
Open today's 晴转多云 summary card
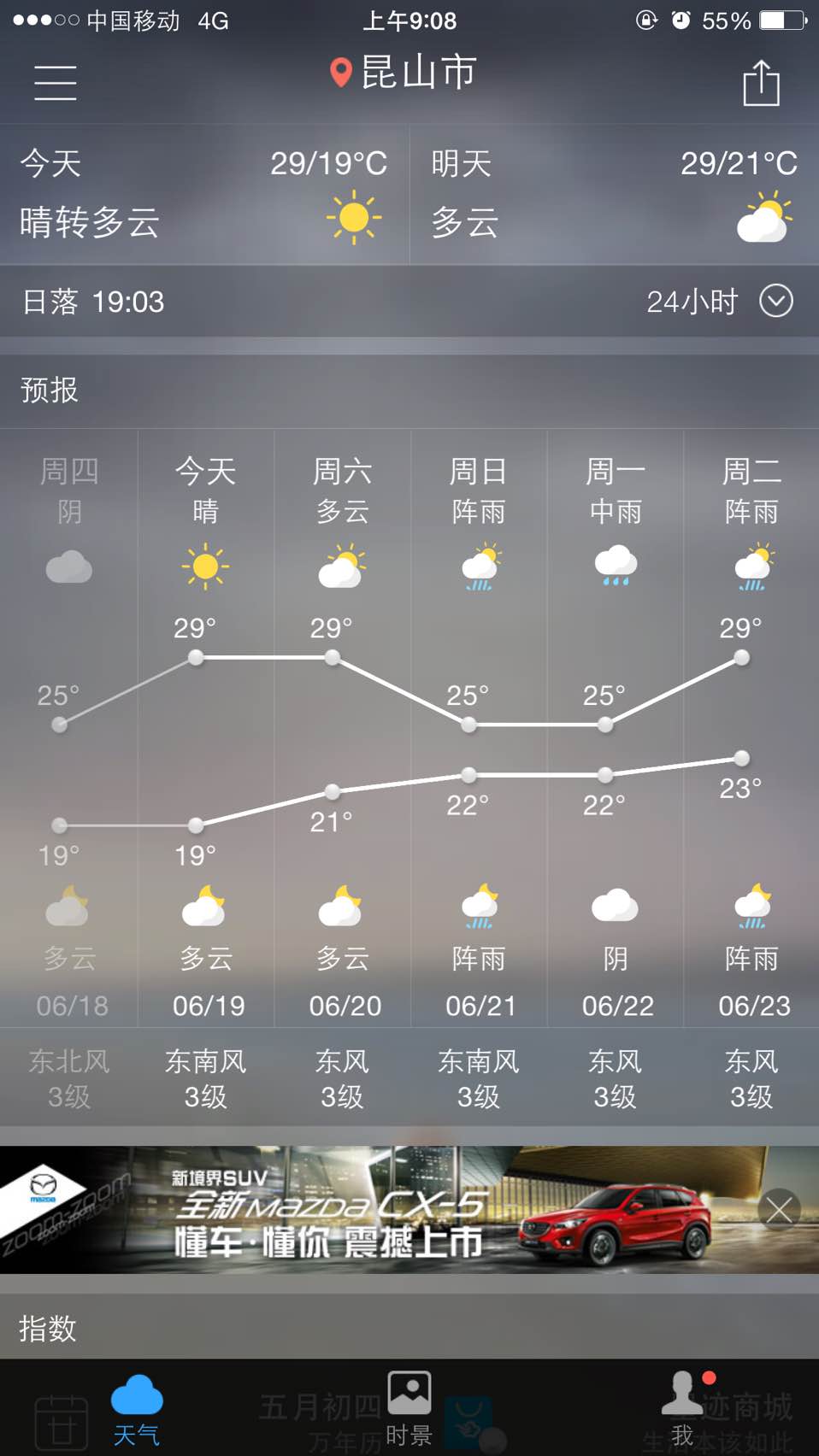(x=204, y=195)
